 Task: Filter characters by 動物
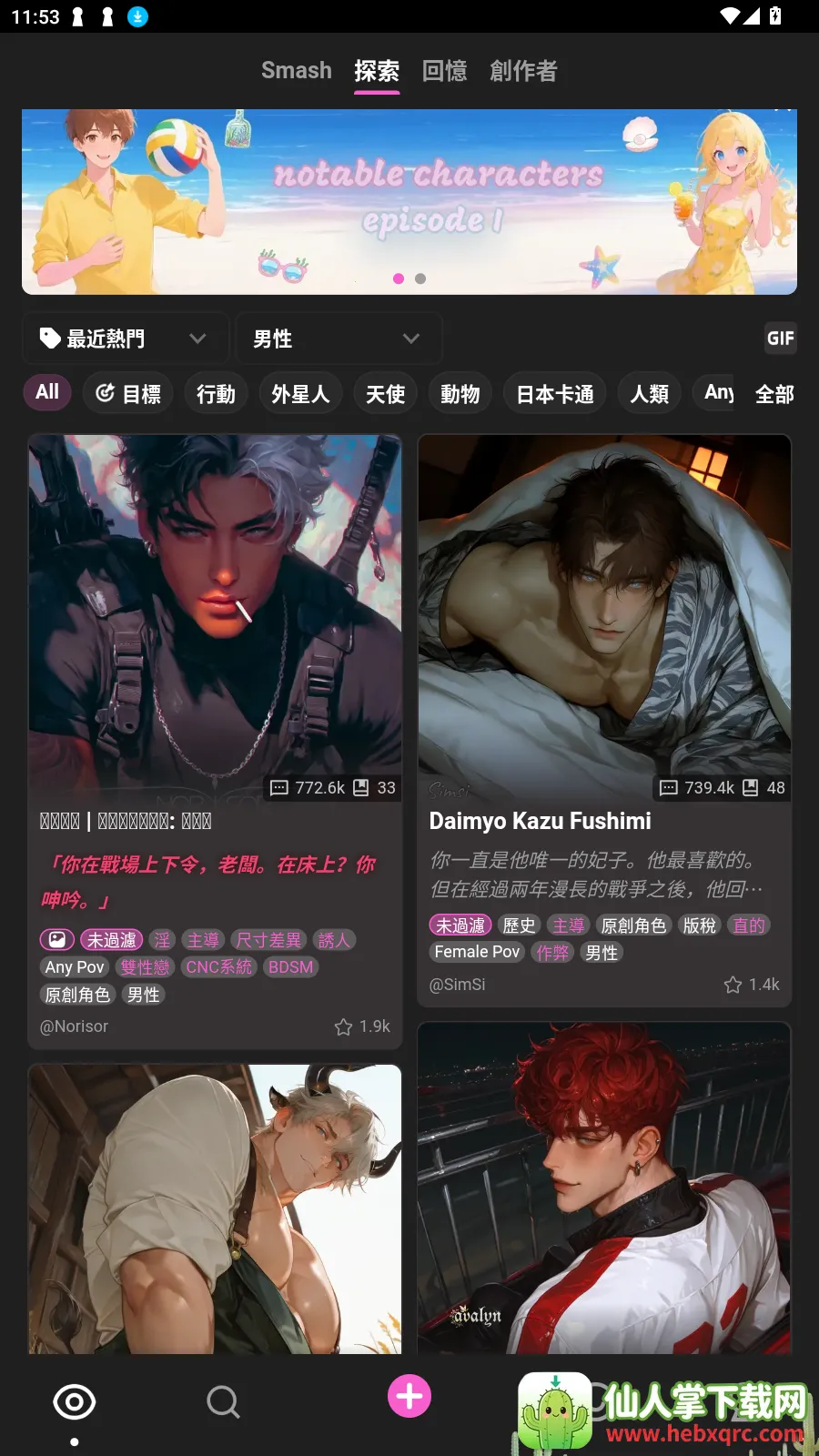pos(460,394)
